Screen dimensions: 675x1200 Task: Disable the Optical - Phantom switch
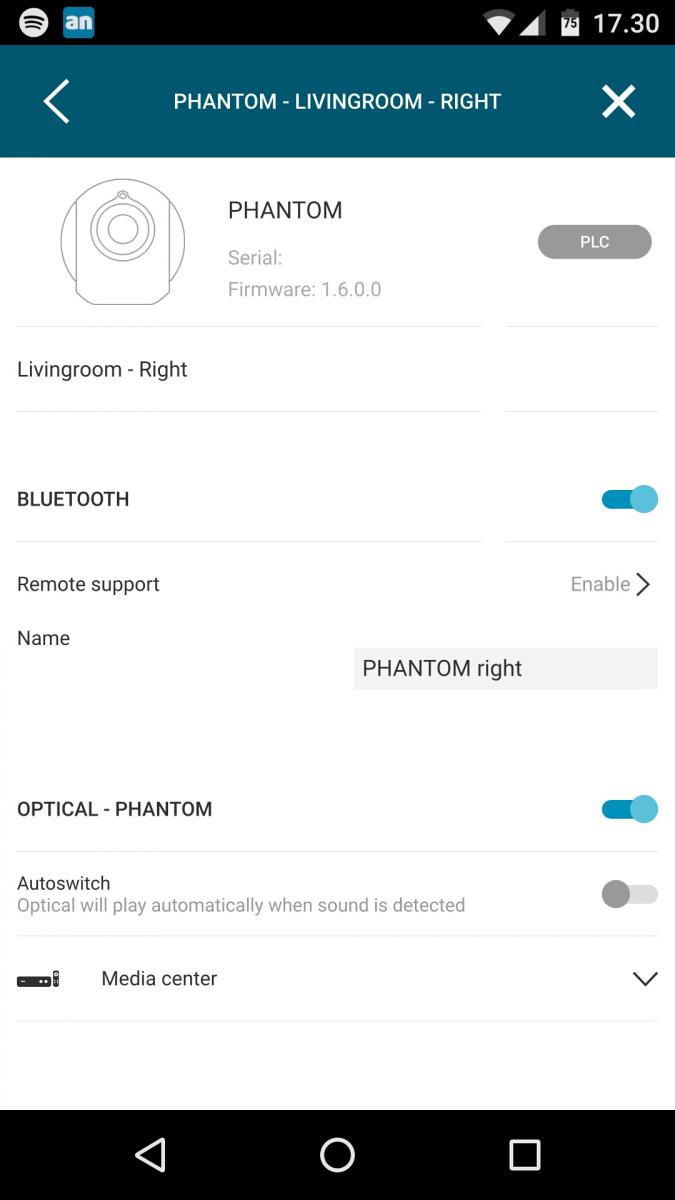[x=629, y=809]
